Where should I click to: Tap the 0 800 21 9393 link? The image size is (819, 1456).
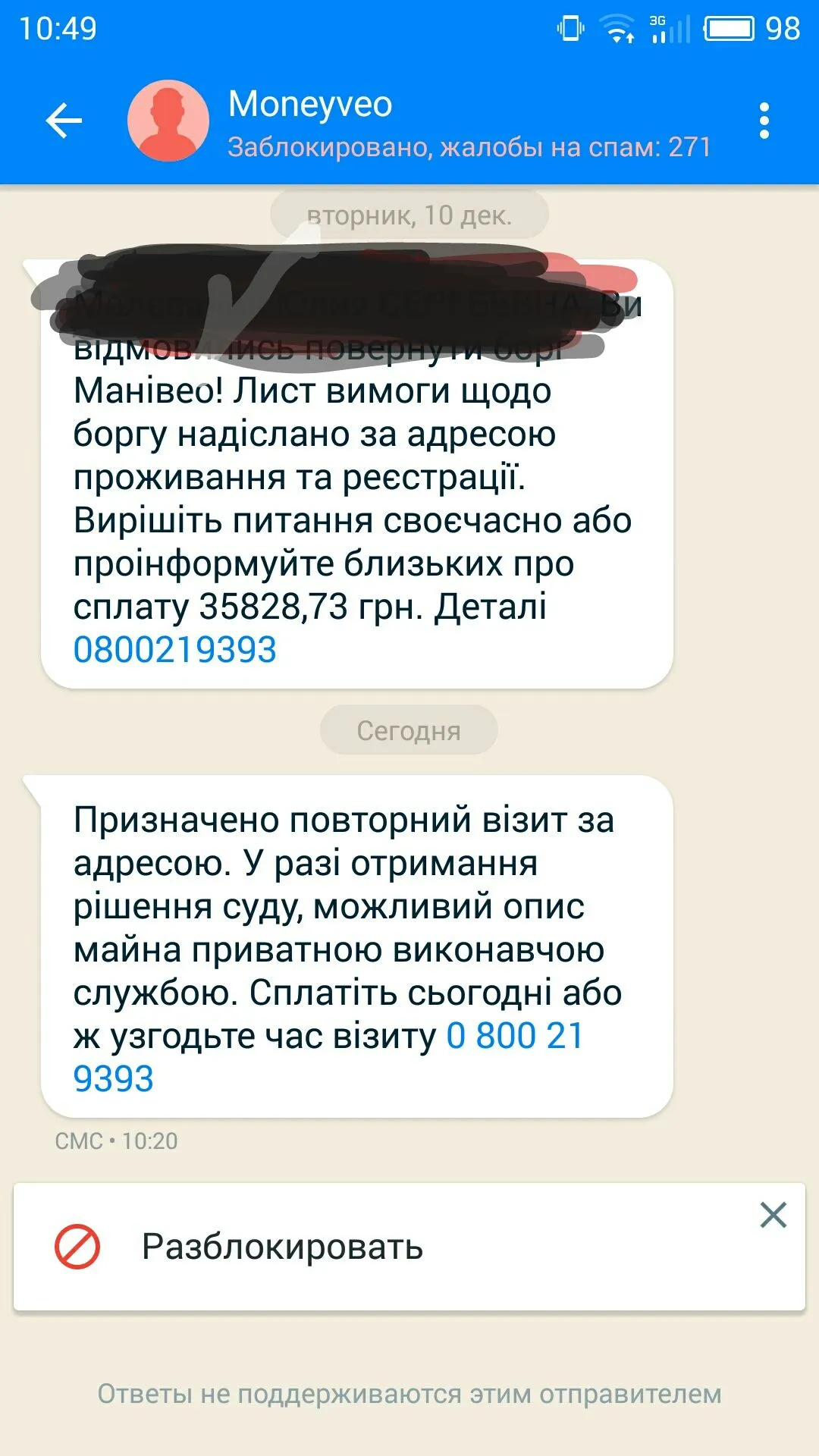514,1036
